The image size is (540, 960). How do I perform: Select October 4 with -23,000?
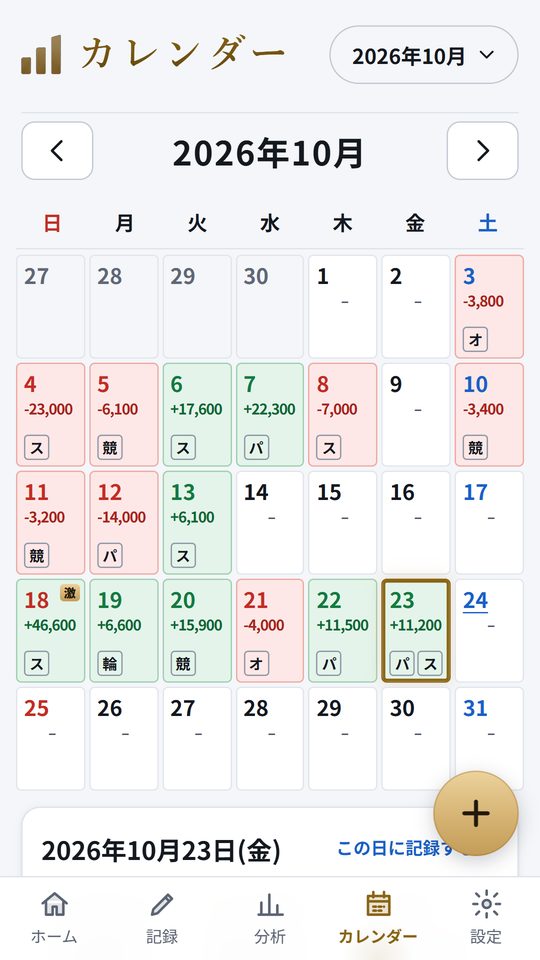pos(51,414)
